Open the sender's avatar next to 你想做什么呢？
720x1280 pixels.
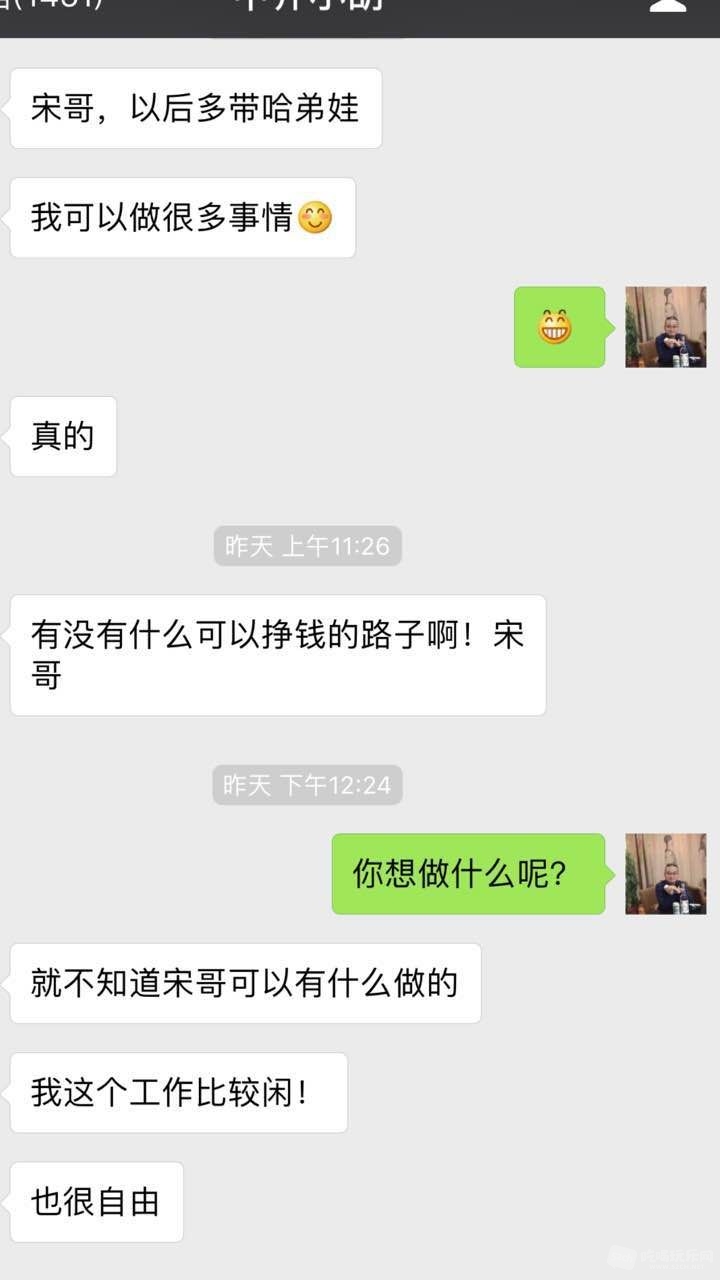tap(665, 874)
